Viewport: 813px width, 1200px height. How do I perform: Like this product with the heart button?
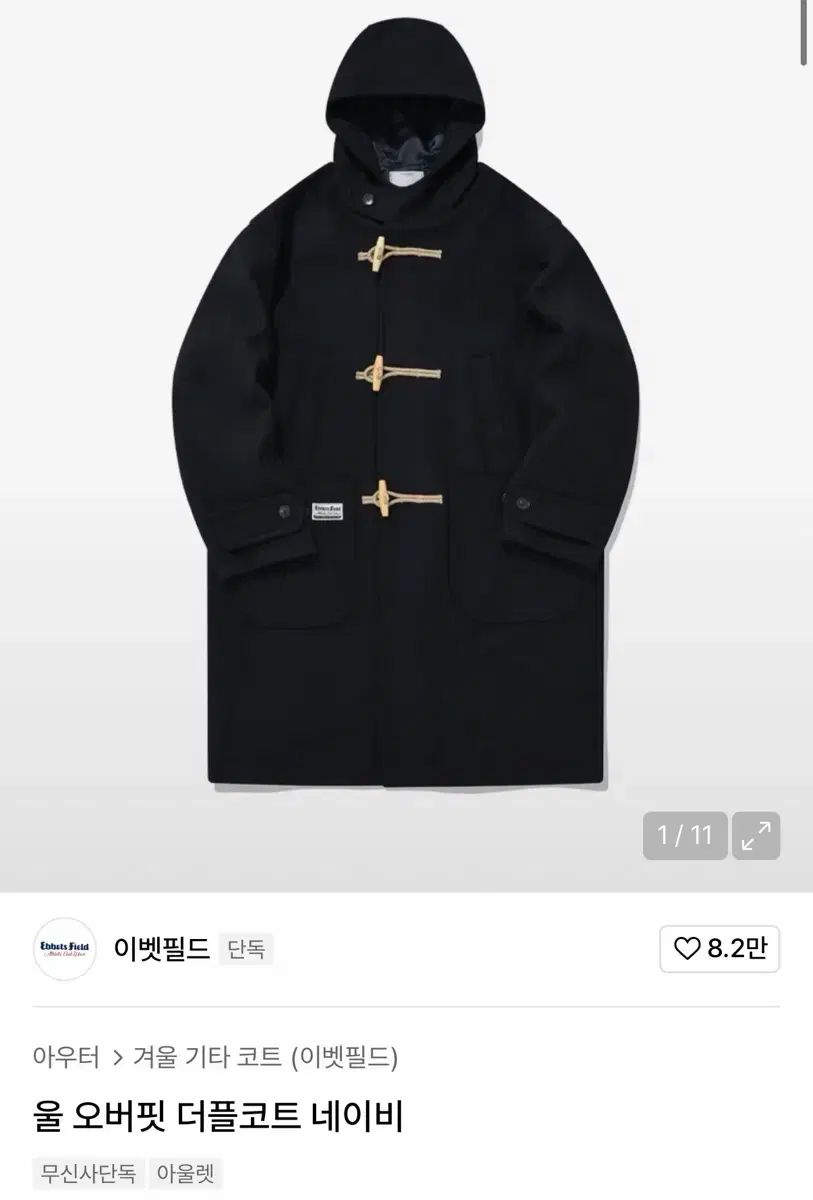click(719, 949)
